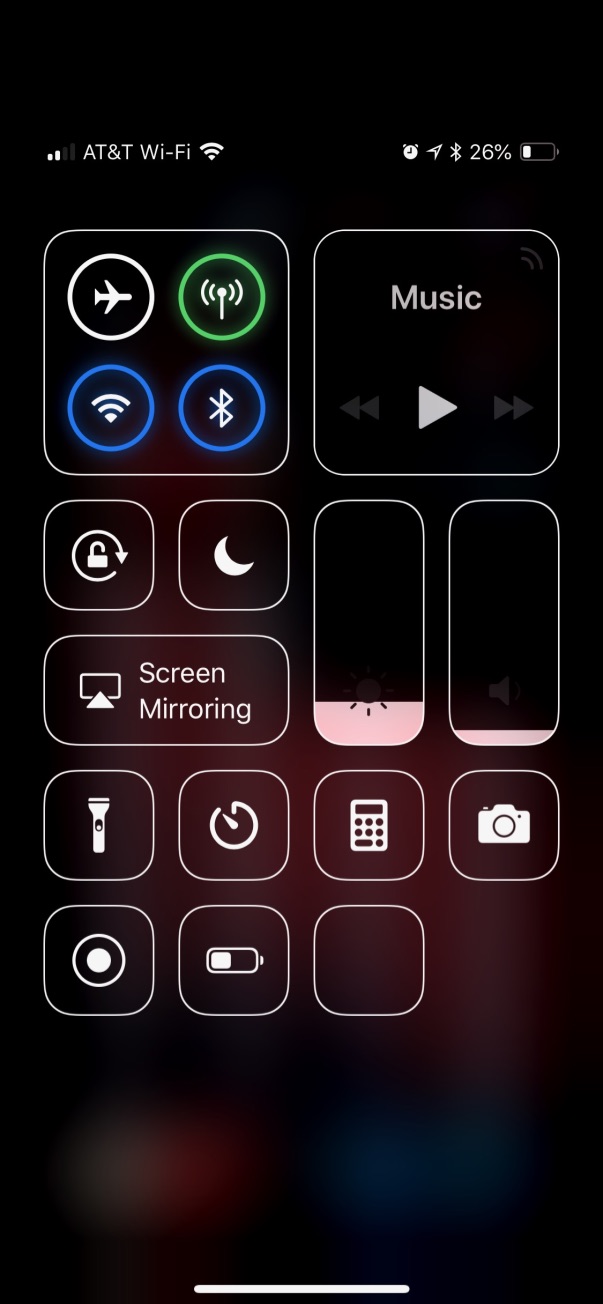Skip to the next track
This screenshot has width=603, height=1304.
514,408
